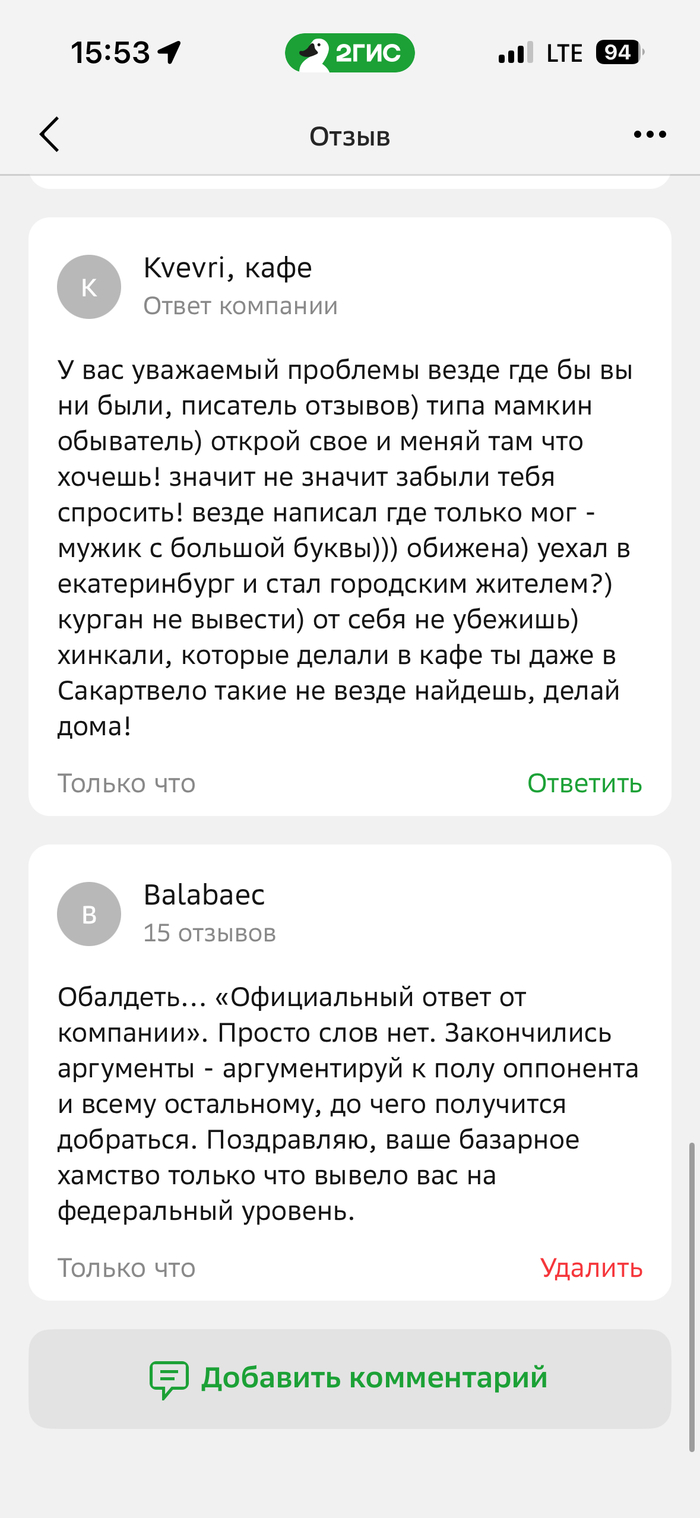This screenshot has height=1518, width=700.
Task: Delete the Balabaec comment
Action: [591, 1268]
